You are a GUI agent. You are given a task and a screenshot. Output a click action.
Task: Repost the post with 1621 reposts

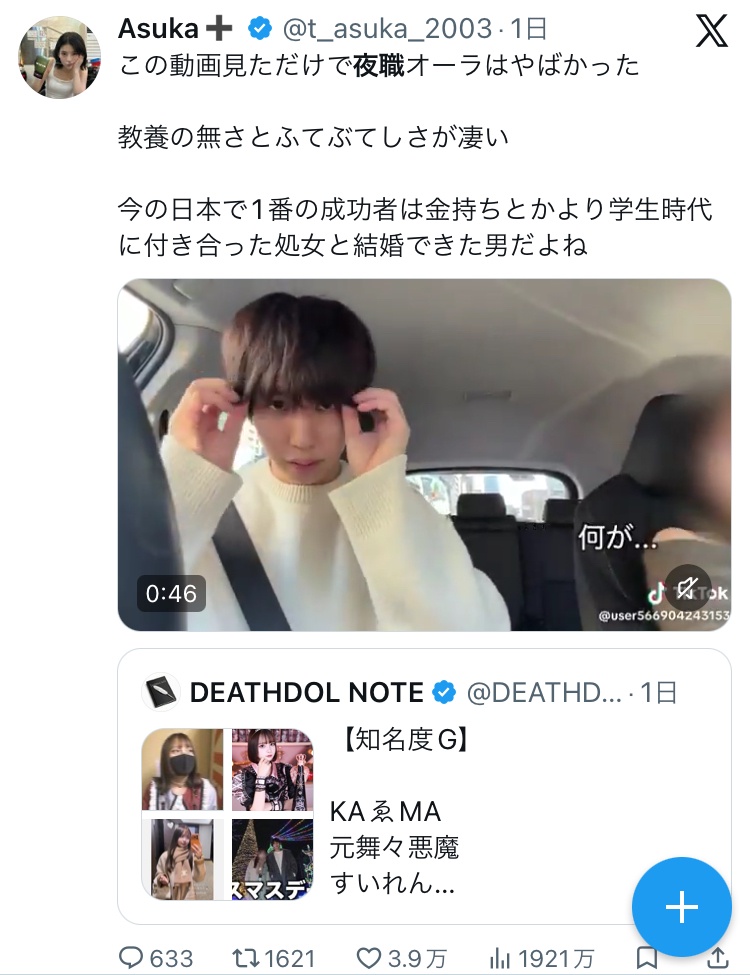point(274,958)
